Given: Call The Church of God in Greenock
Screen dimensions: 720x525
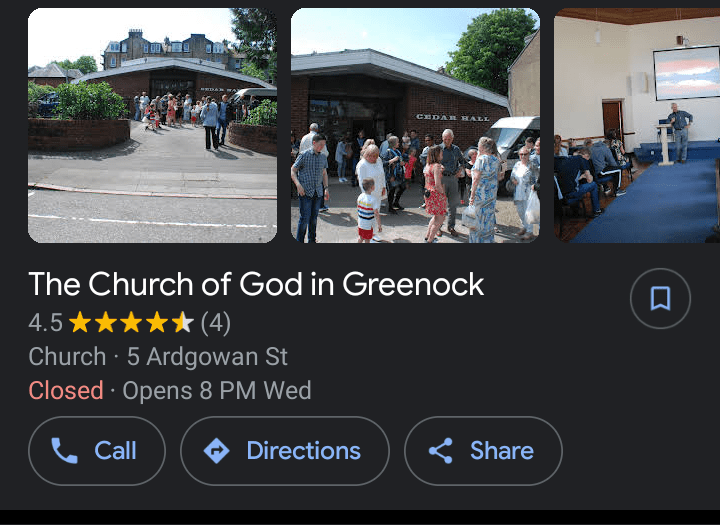Looking at the screenshot, I should [97, 451].
